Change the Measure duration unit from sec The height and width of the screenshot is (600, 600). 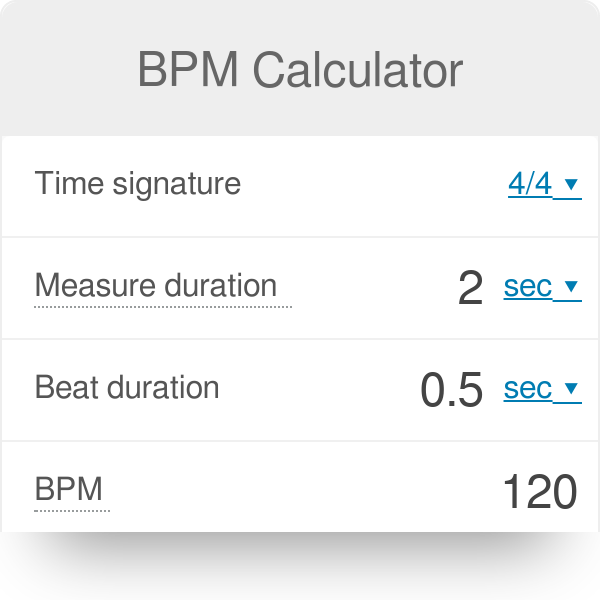[x=542, y=287]
